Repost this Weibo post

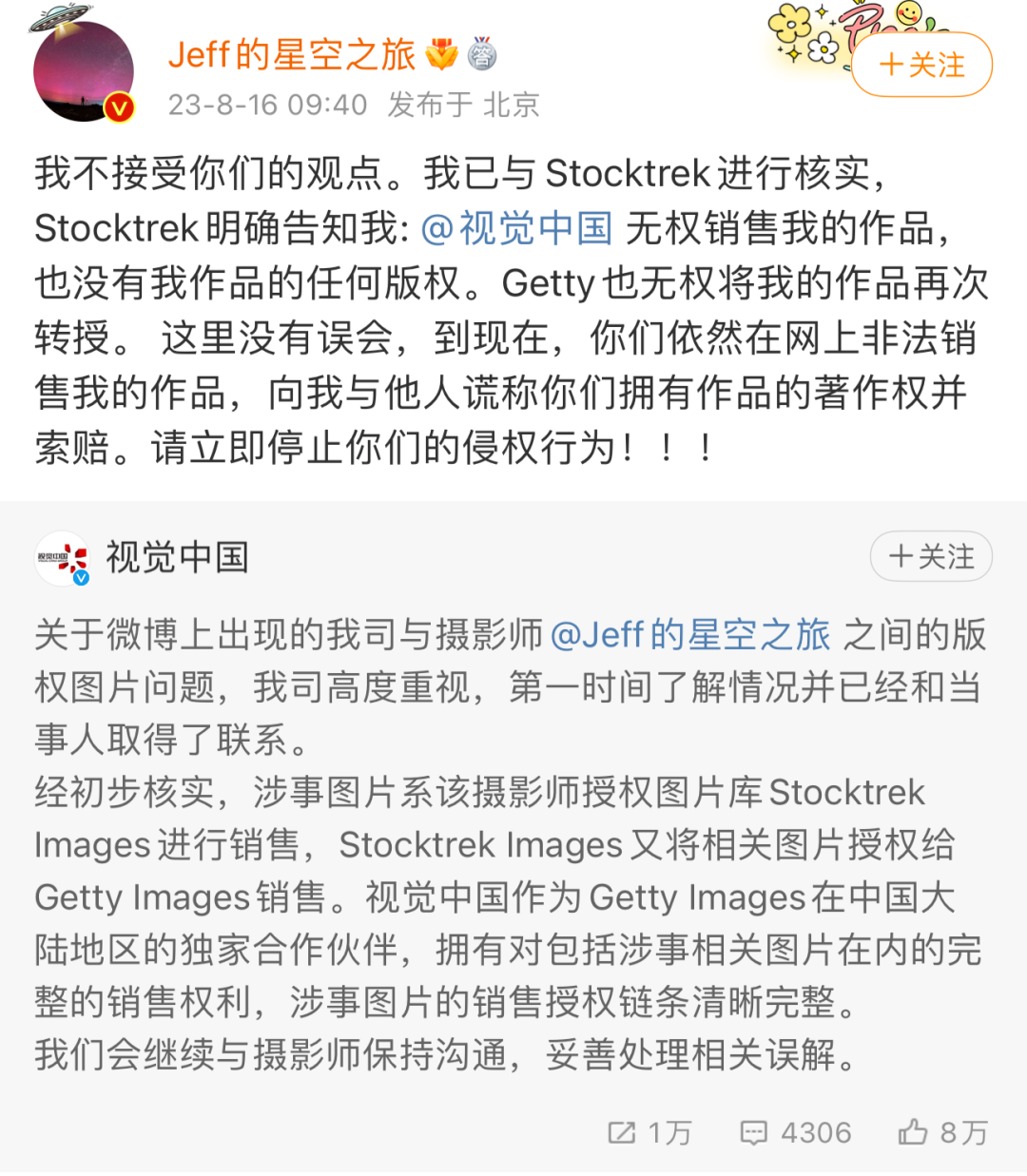click(650, 1132)
